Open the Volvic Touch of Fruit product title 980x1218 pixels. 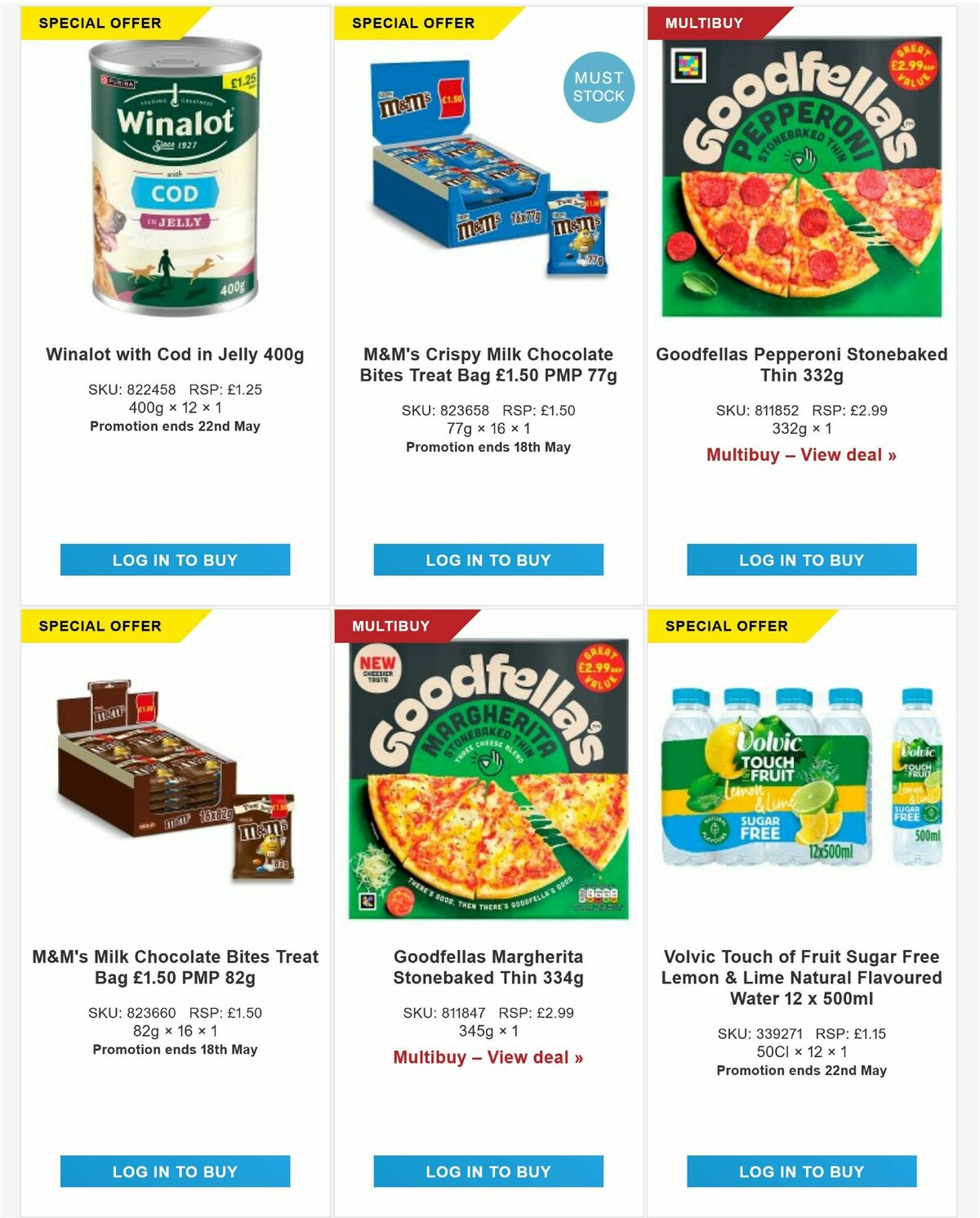801,975
